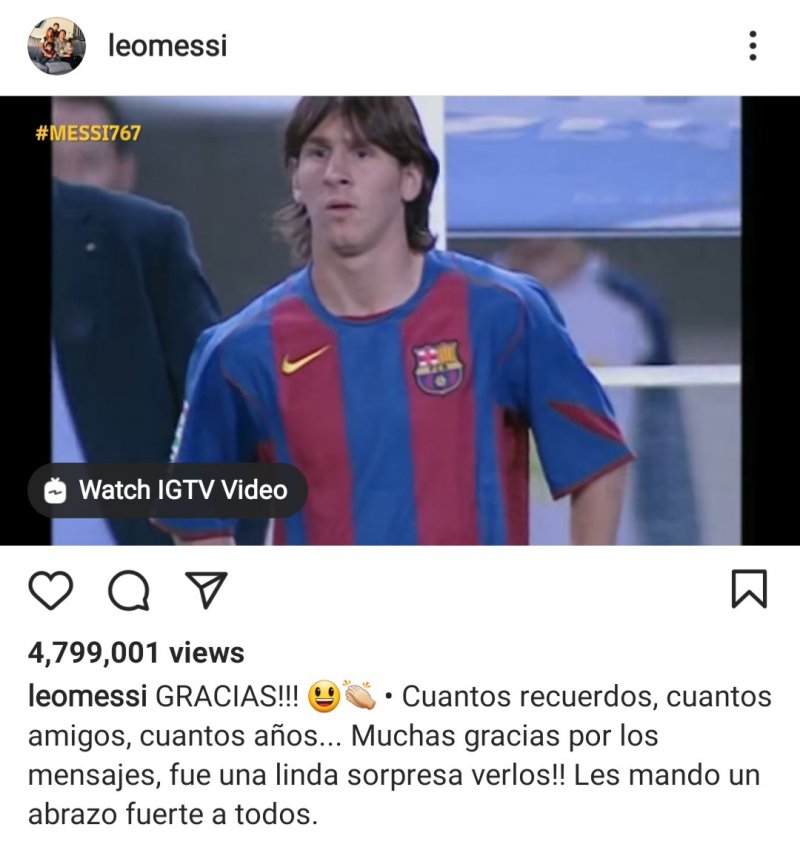Image resolution: width=800 pixels, height=847 pixels.
Task: Open comments with the speech bubble icon
Action: coord(128,591)
